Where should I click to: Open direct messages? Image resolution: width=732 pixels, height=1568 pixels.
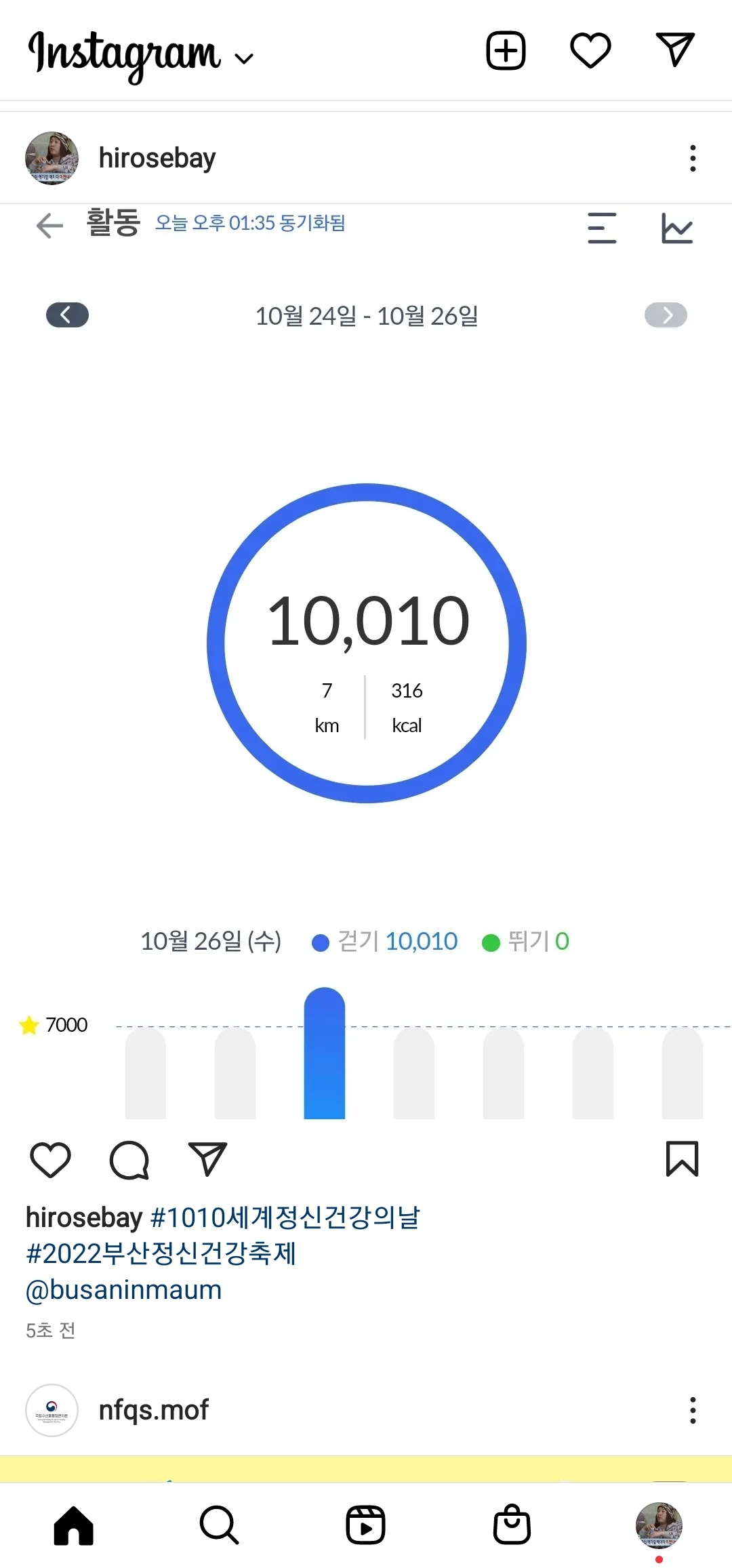click(675, 49)
